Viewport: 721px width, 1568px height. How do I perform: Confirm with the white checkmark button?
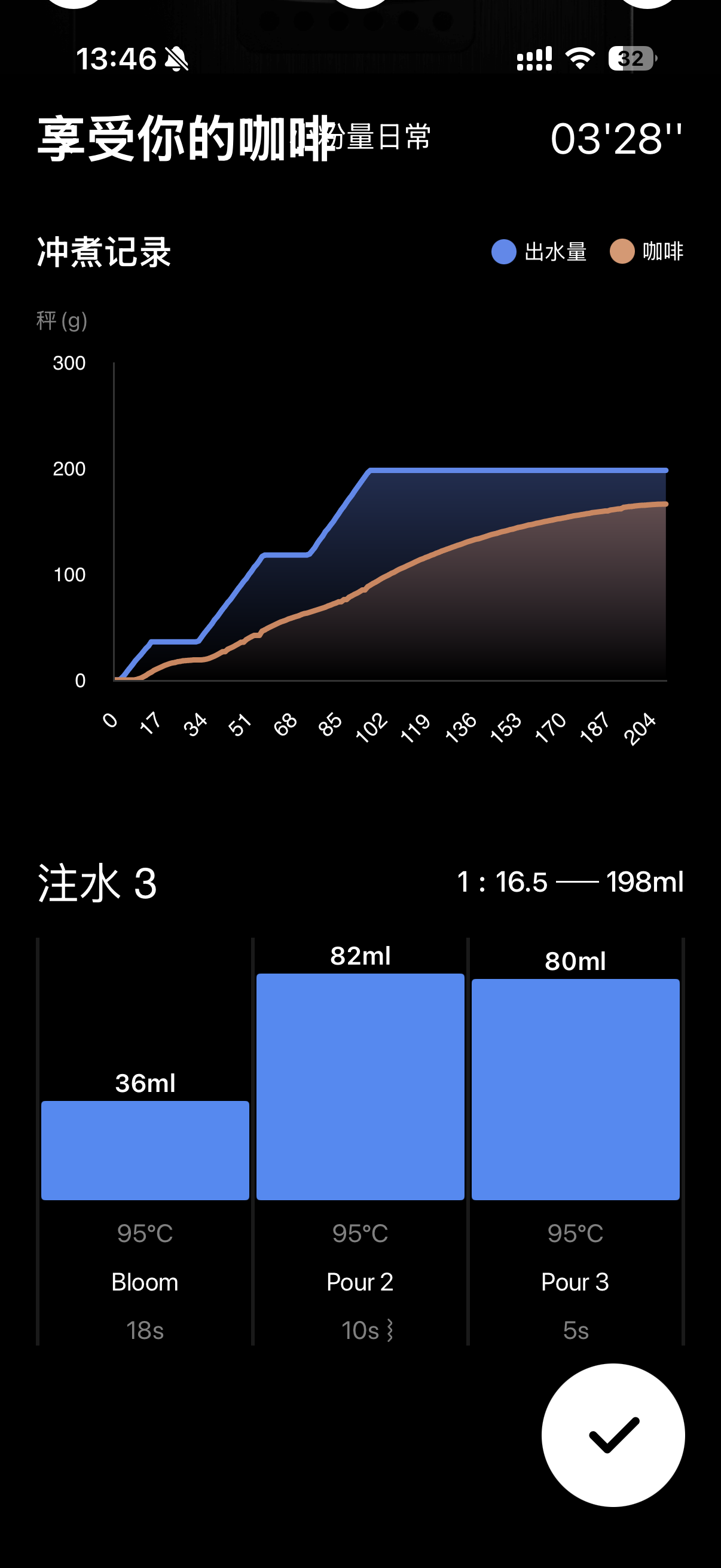pos(613,1435)
